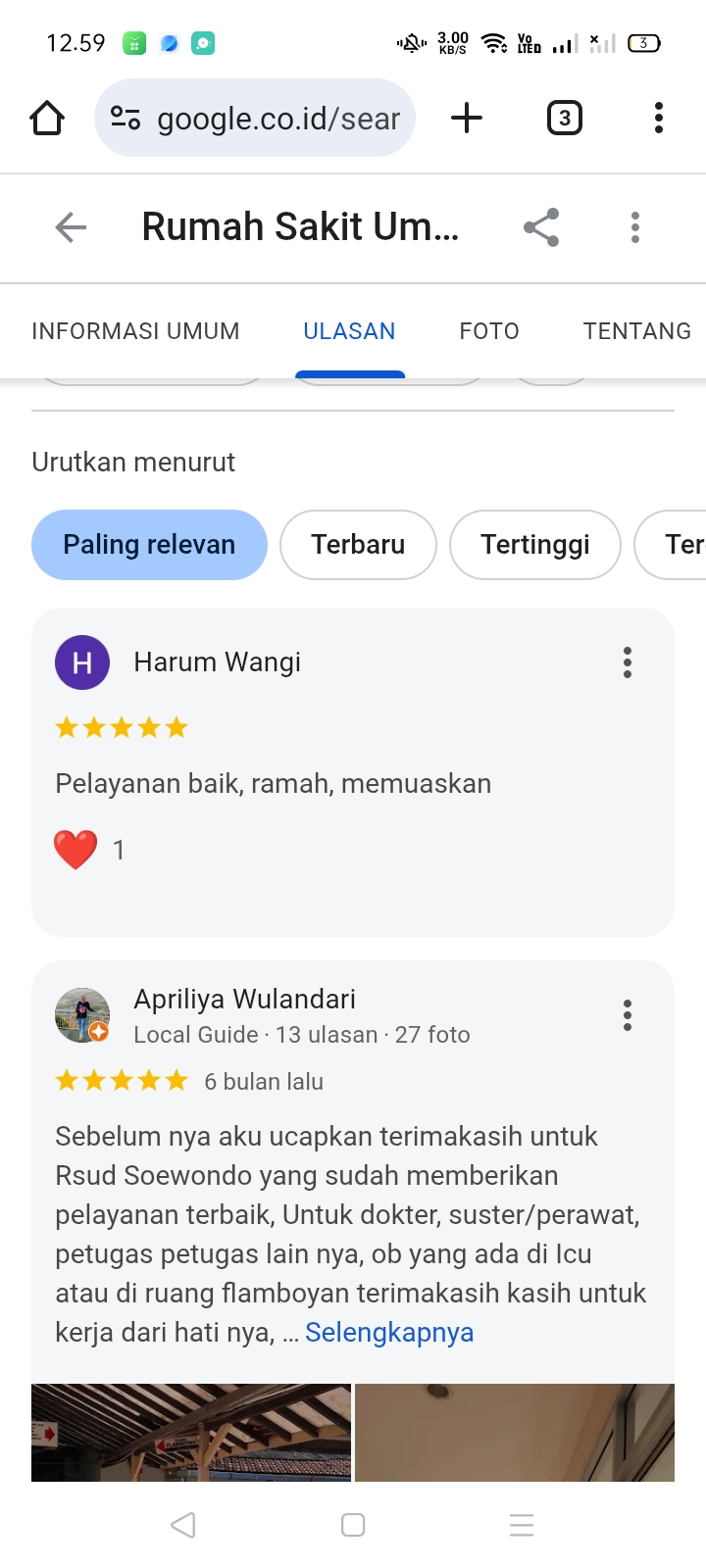Open the tab switcher showing 3 tabs
The image size is (706, 1568).
(564, 119)
